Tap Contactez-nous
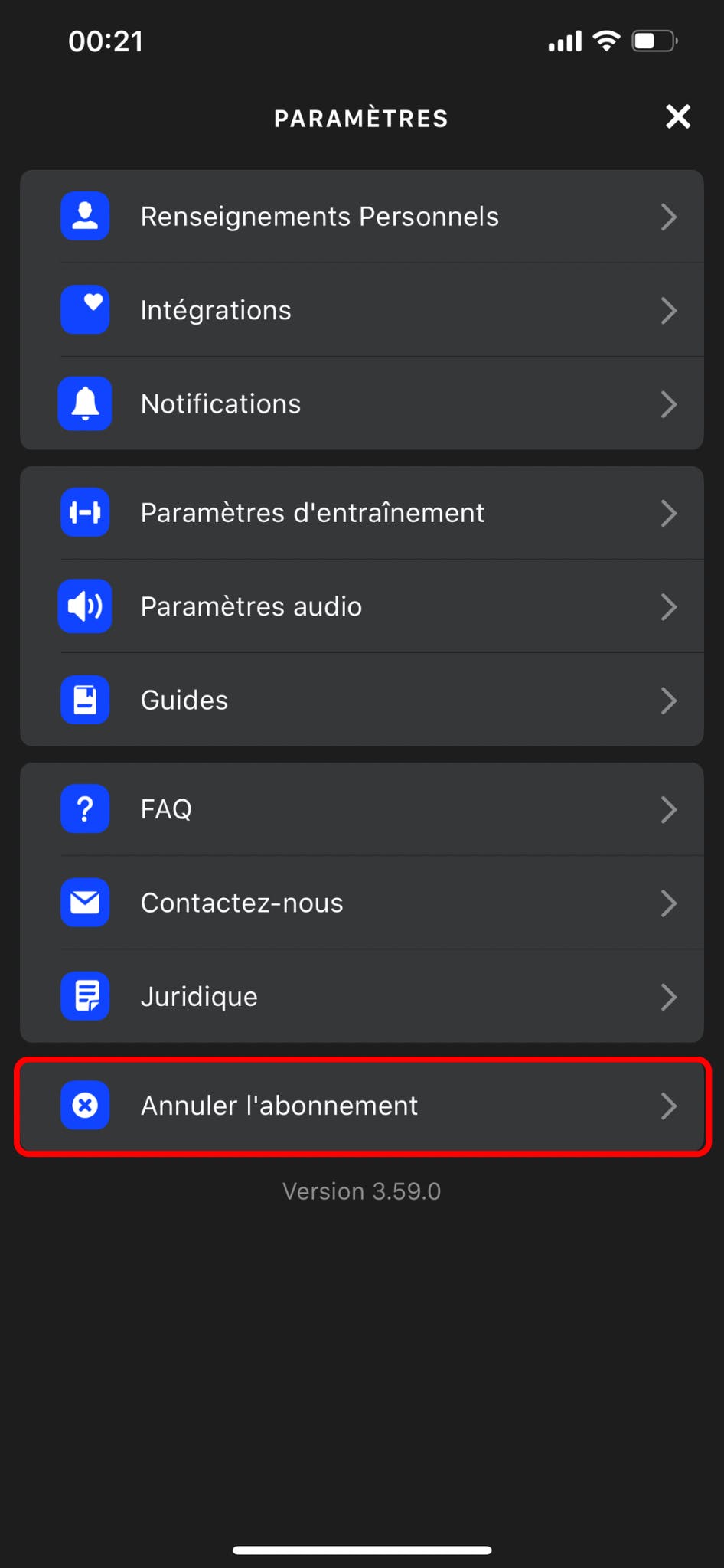This screenshot has width=724, height=1568. [361, 903]
